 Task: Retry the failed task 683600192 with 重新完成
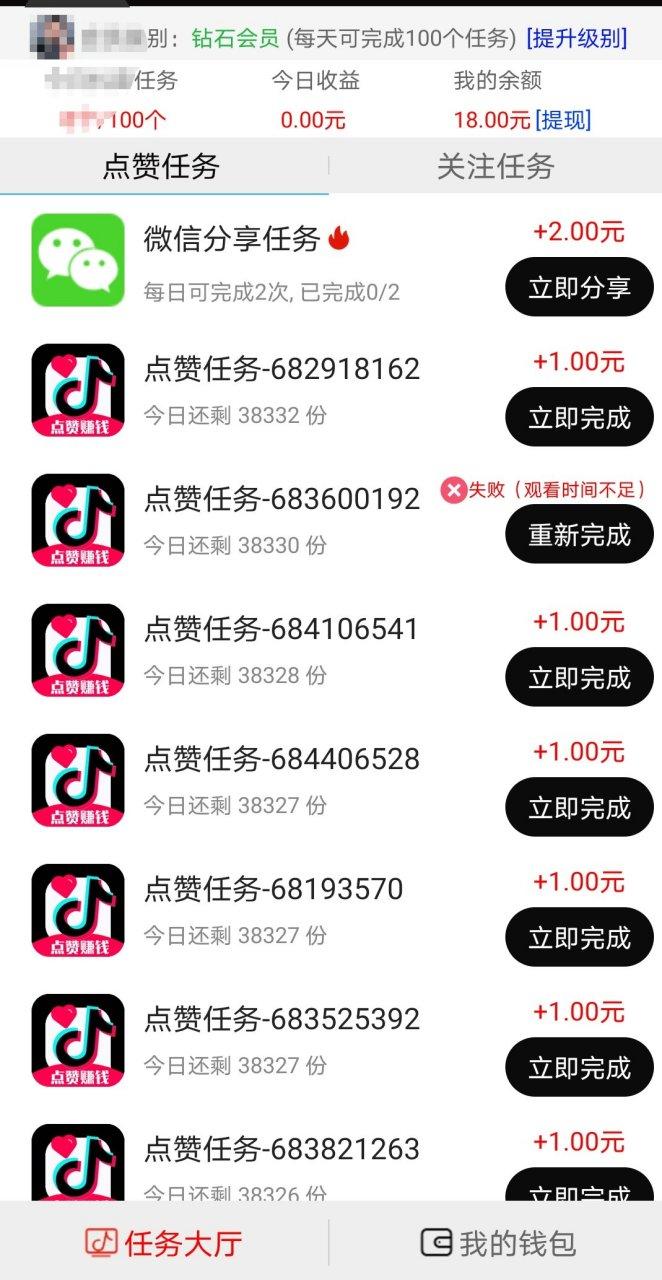click(579, 535)
